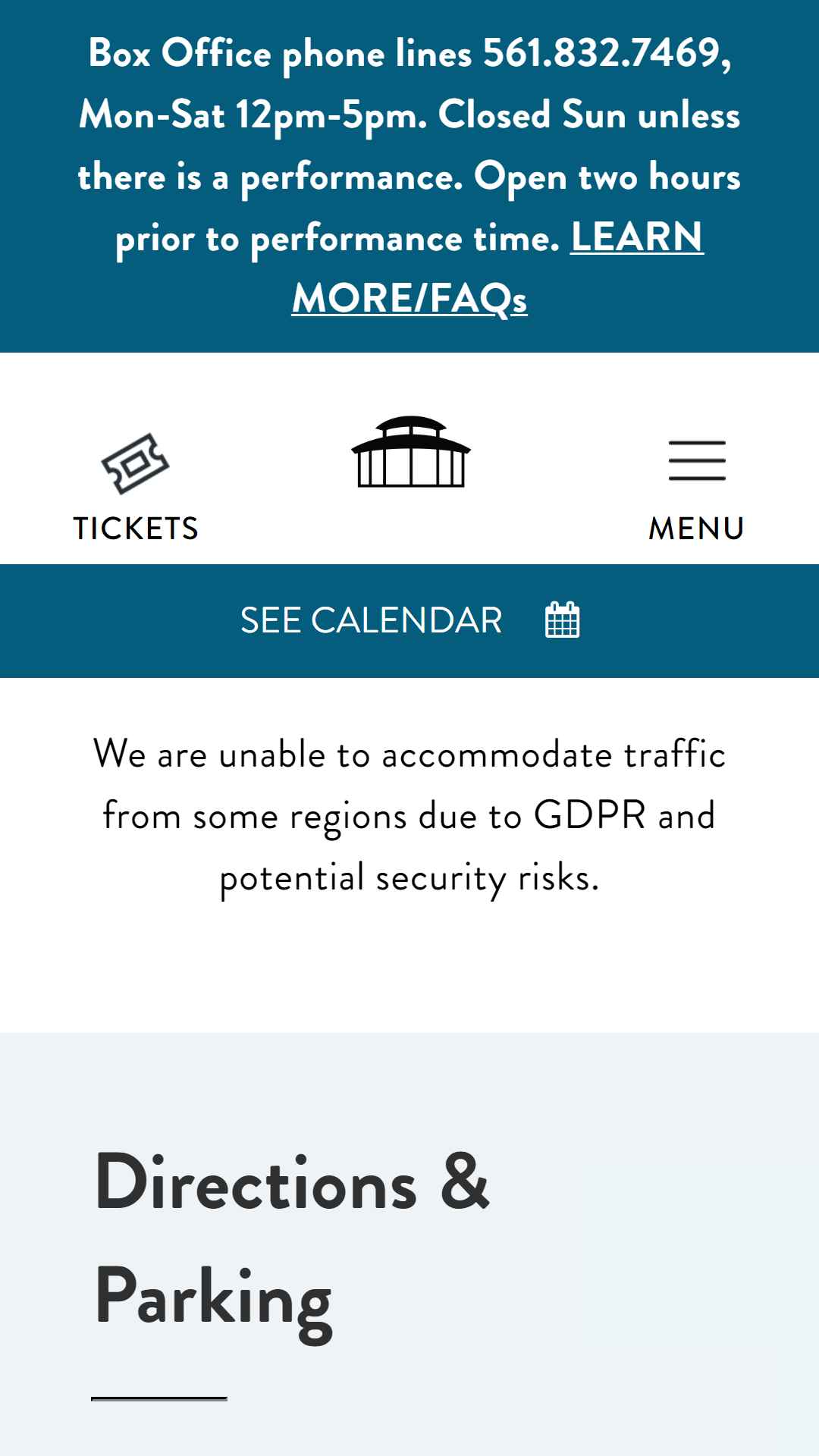Image resolution: width=819 pixels, height=1456 pixels.
Task: Go to homepage via pavilion logo
Action: [411, 451]
